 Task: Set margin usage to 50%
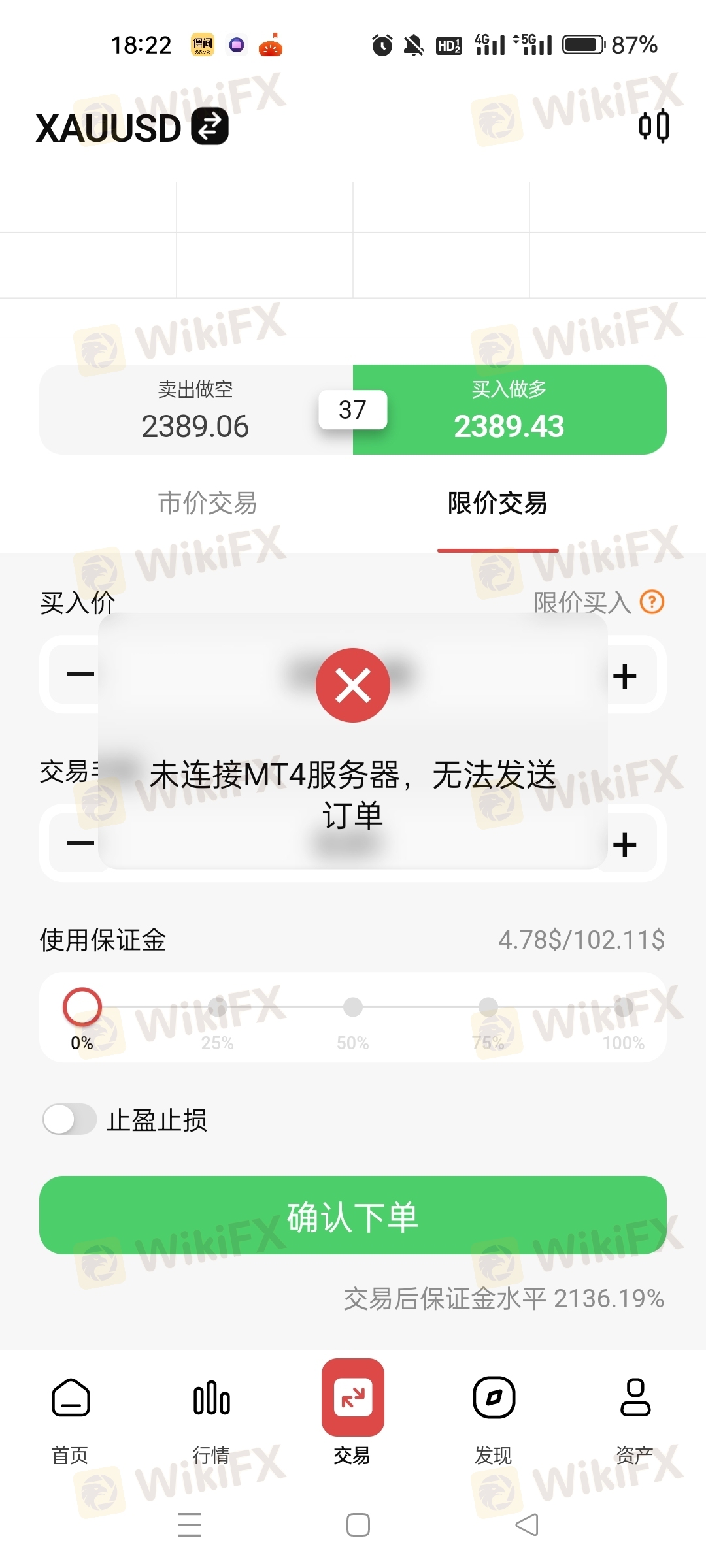(353, 1007)
